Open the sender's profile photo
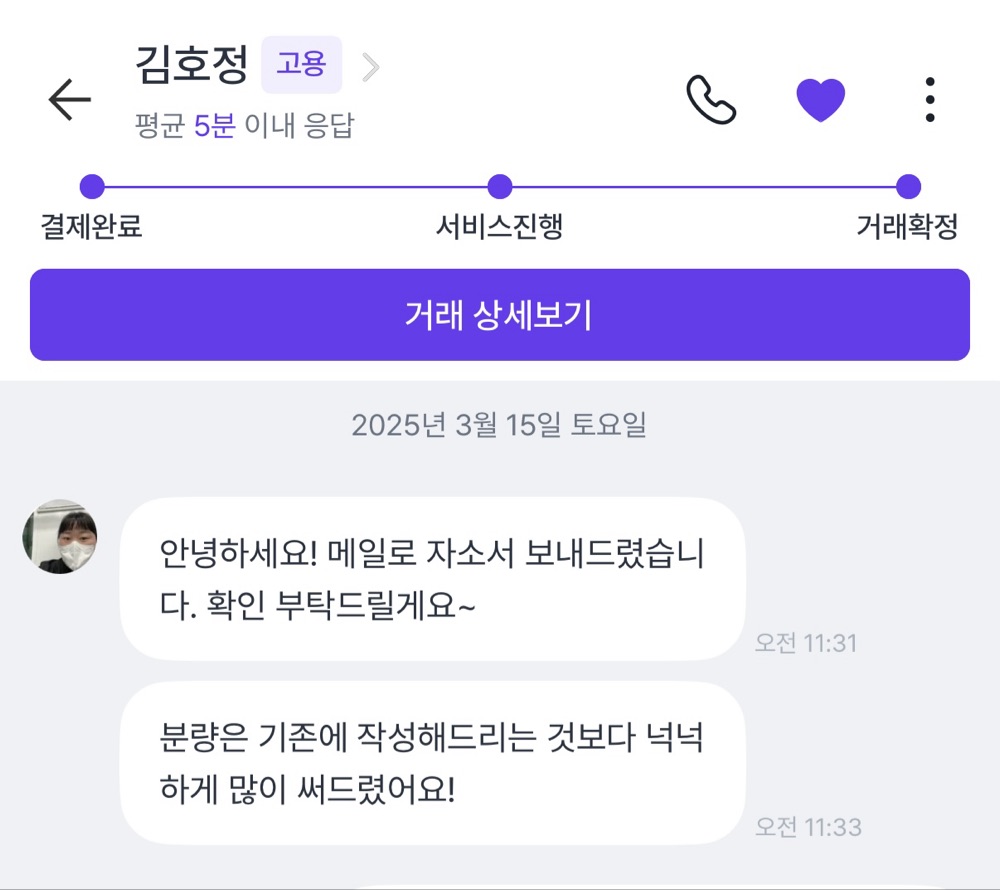 (60, 537)
